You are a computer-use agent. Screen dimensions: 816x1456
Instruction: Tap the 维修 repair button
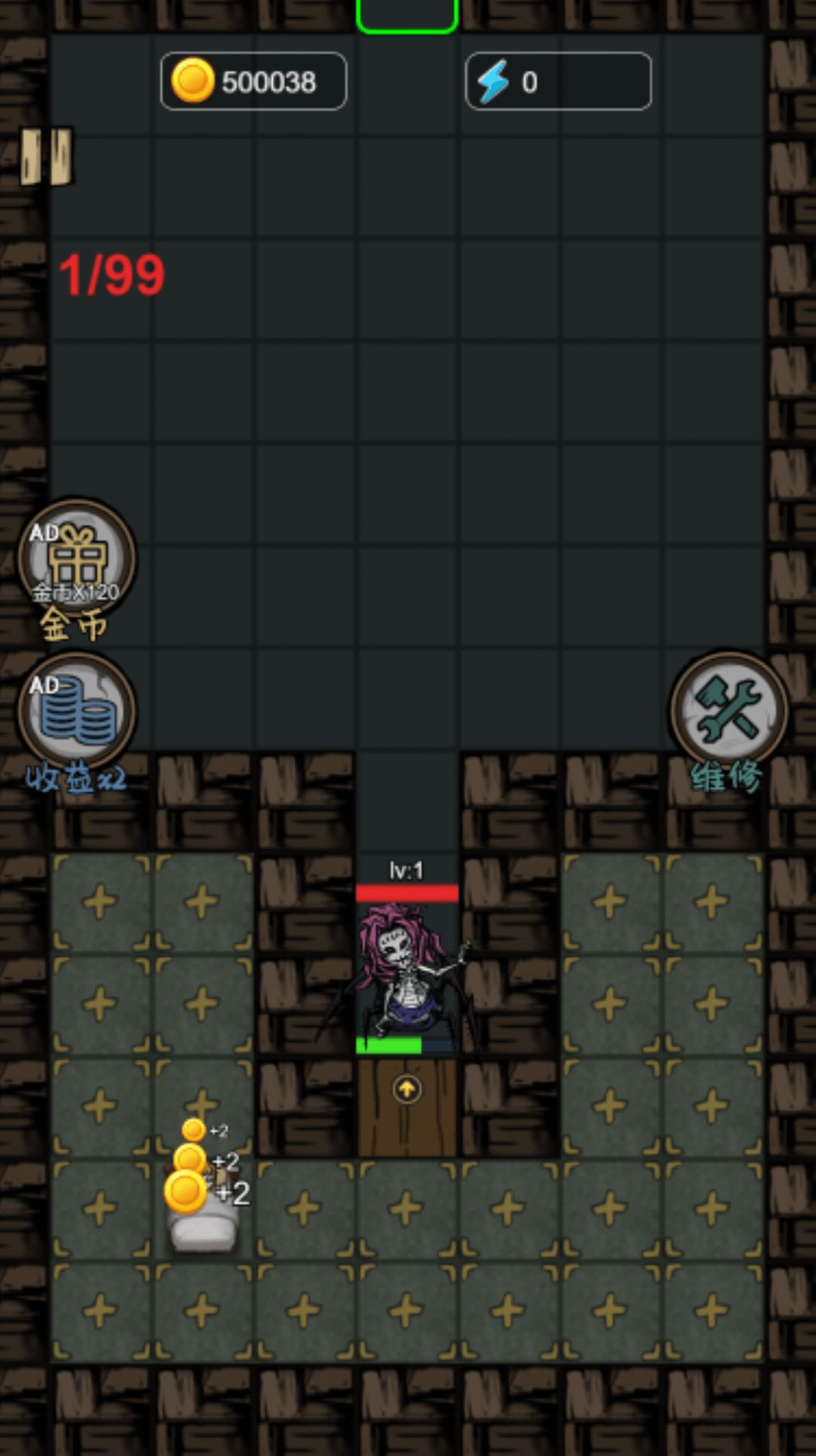pos(728,711)
